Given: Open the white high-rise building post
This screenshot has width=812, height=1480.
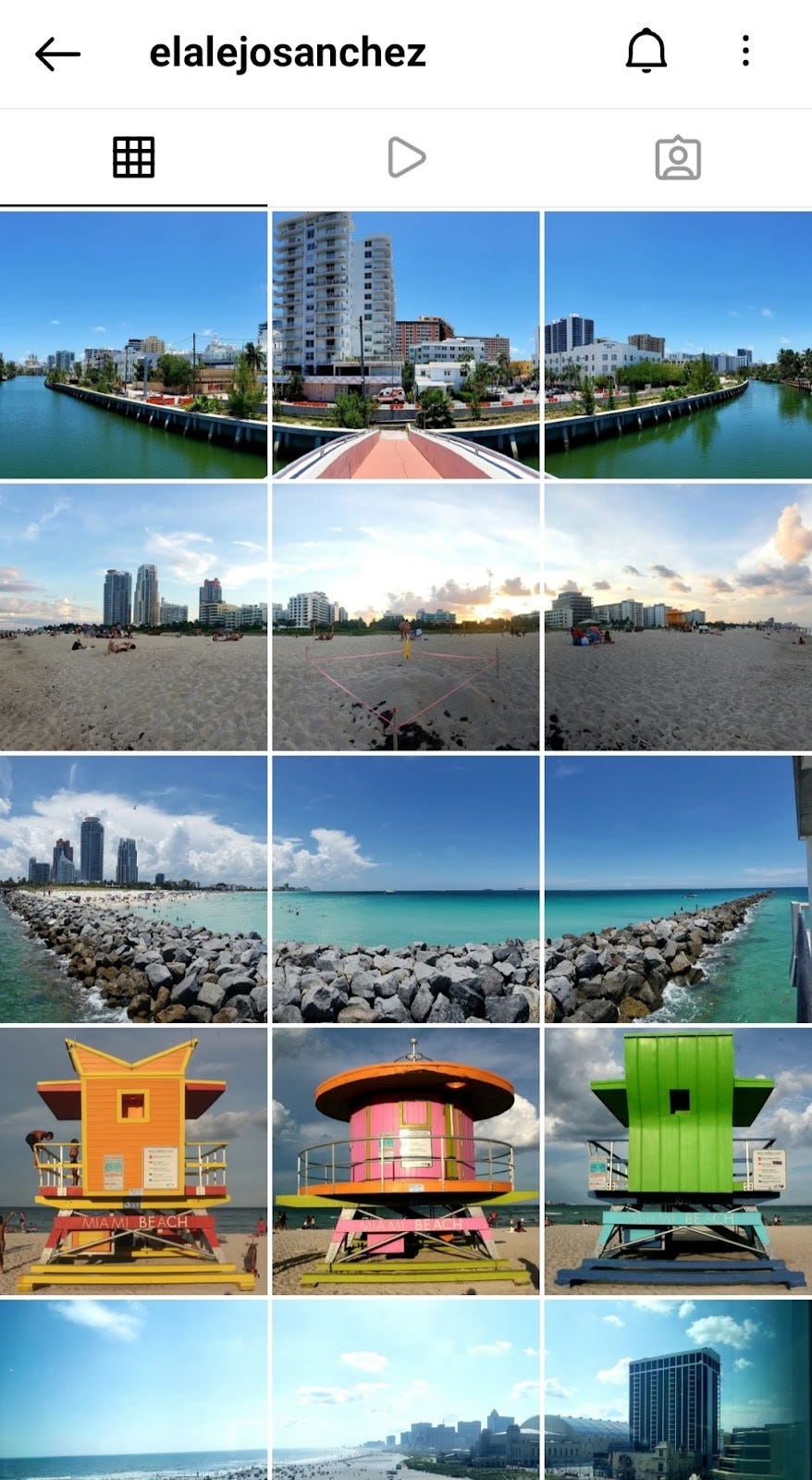Looking at the screenshot, I should (405, 344).
